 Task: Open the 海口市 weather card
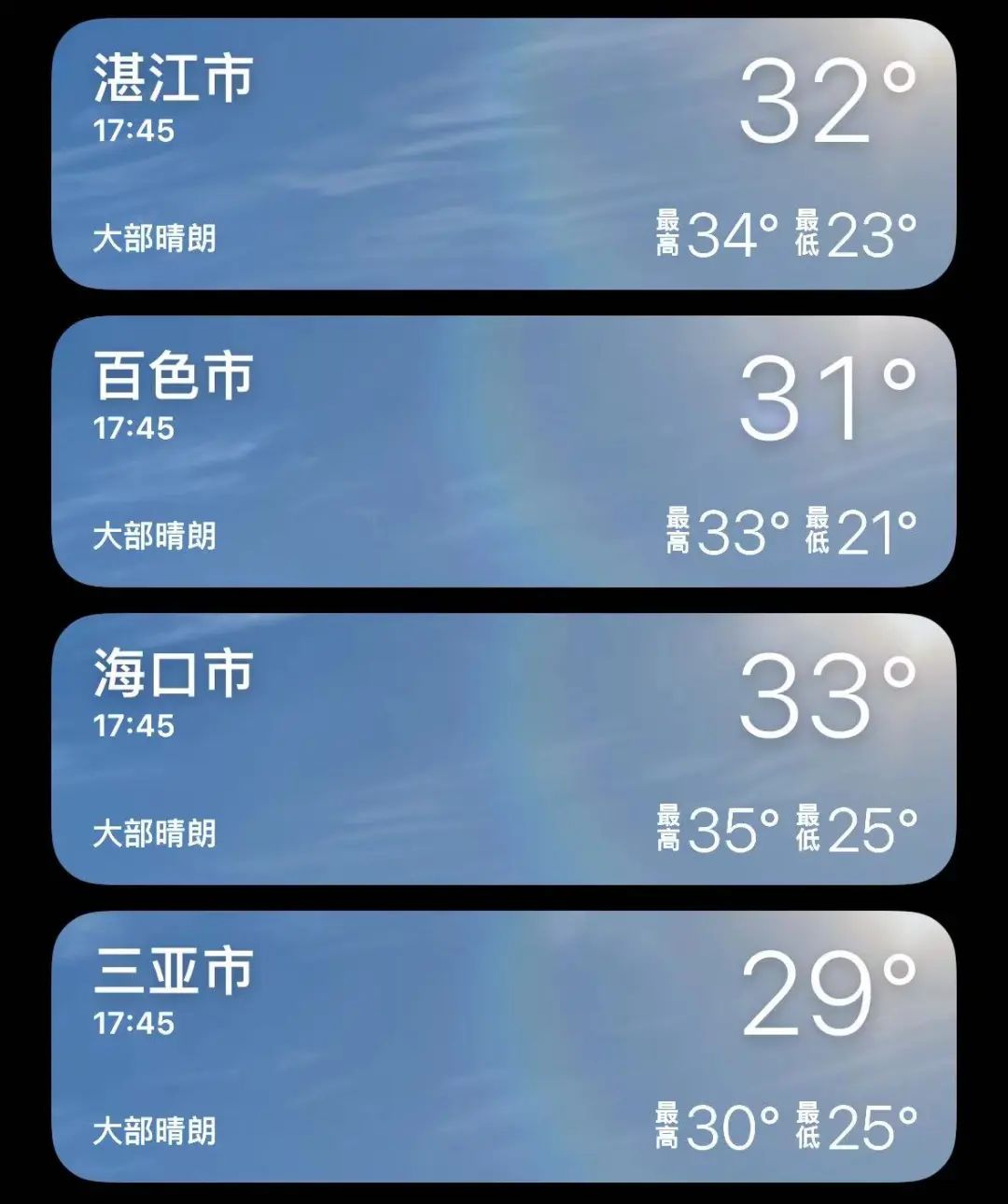504,747
